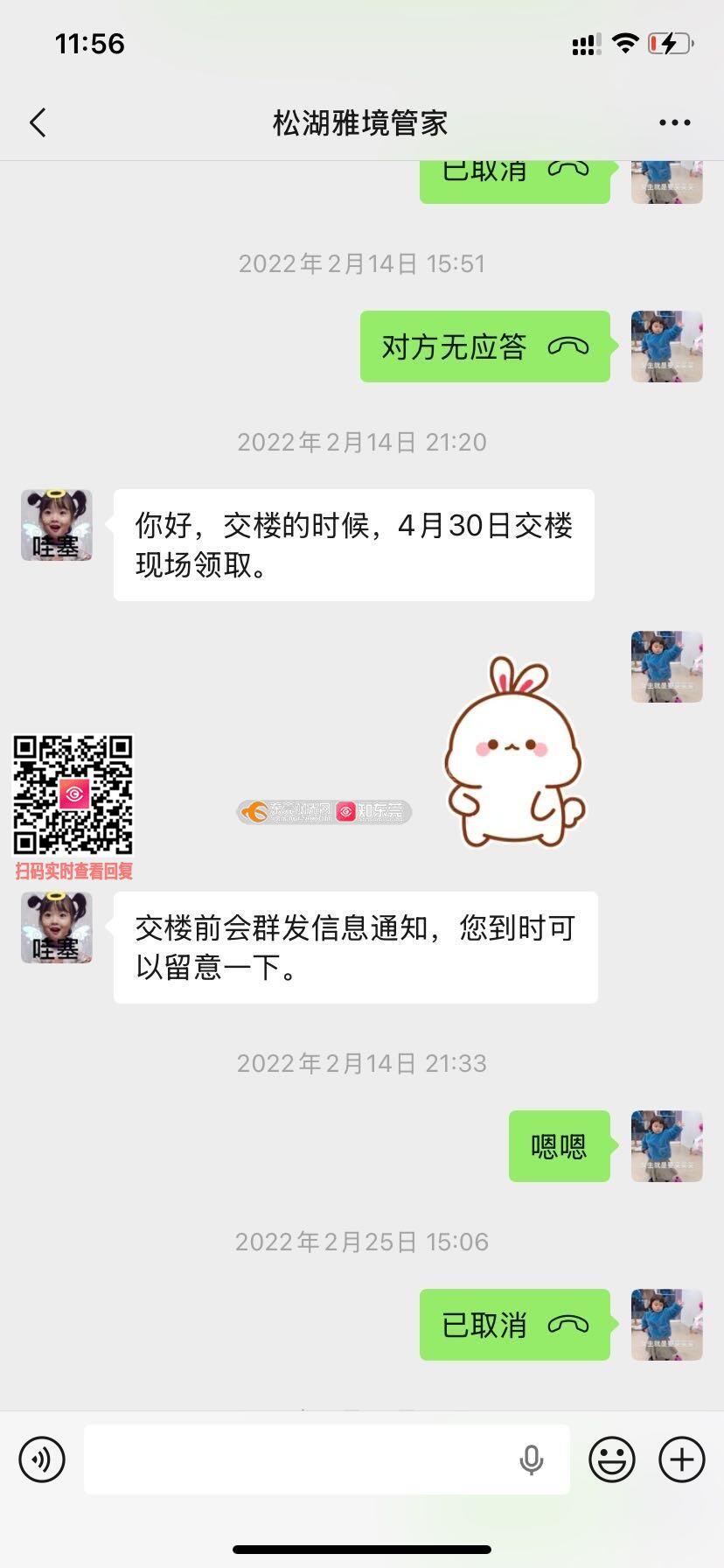The height and width of the screenshot is (1568, 724).
Task: Open the emoji sticker panel
Action: coord(611,1459)
